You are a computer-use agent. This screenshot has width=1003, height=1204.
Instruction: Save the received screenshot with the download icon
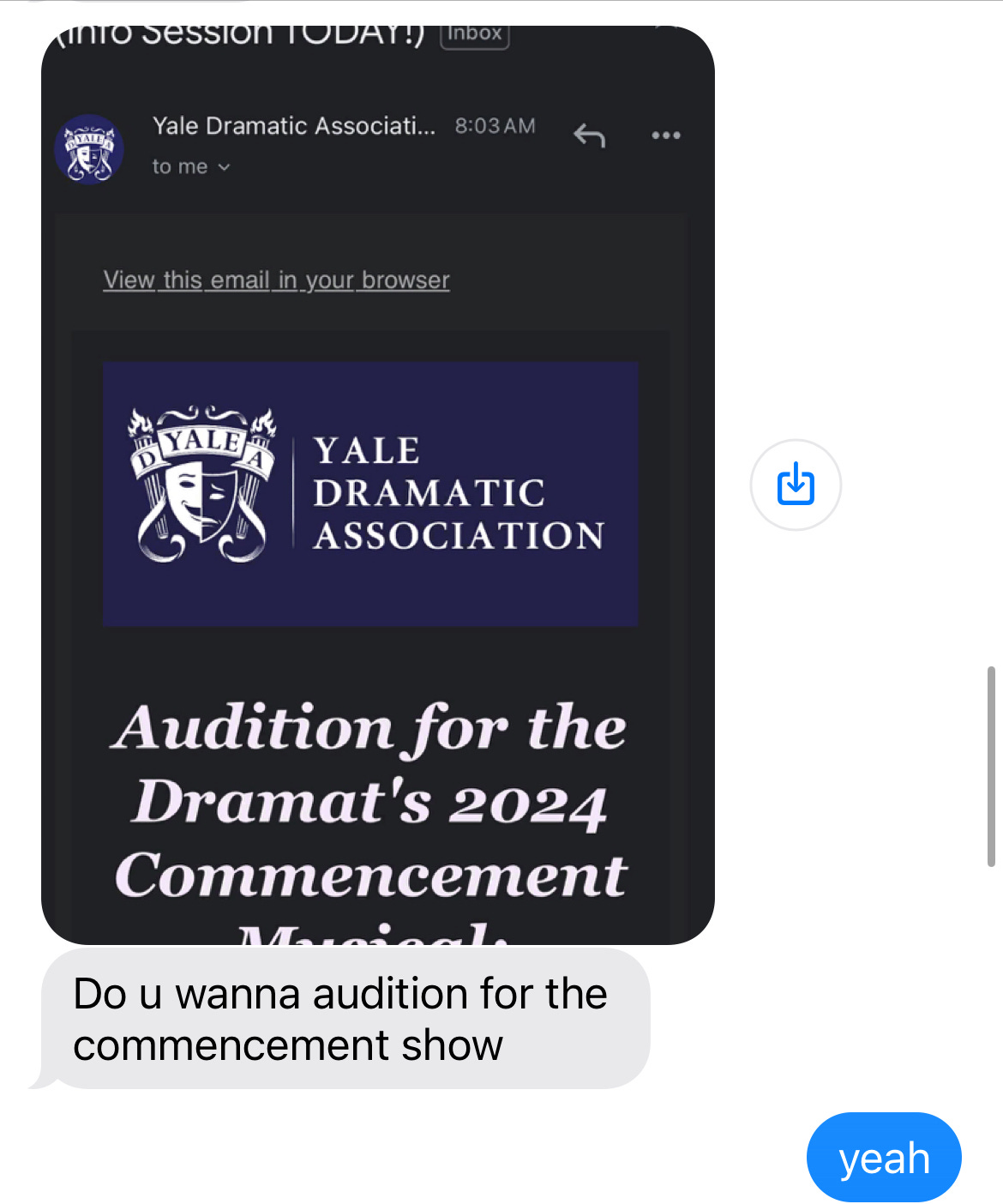795,485
